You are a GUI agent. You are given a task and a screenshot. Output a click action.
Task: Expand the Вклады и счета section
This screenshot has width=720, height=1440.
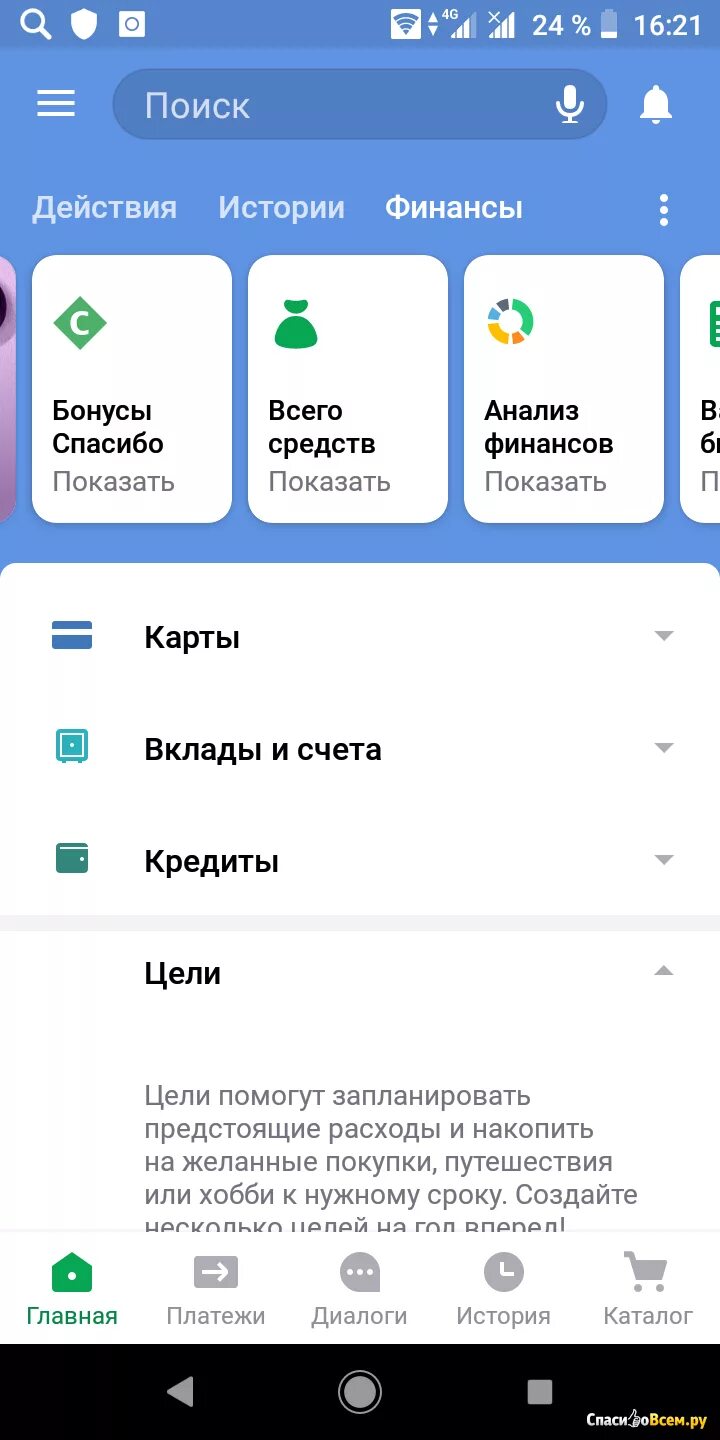point(360,749)
